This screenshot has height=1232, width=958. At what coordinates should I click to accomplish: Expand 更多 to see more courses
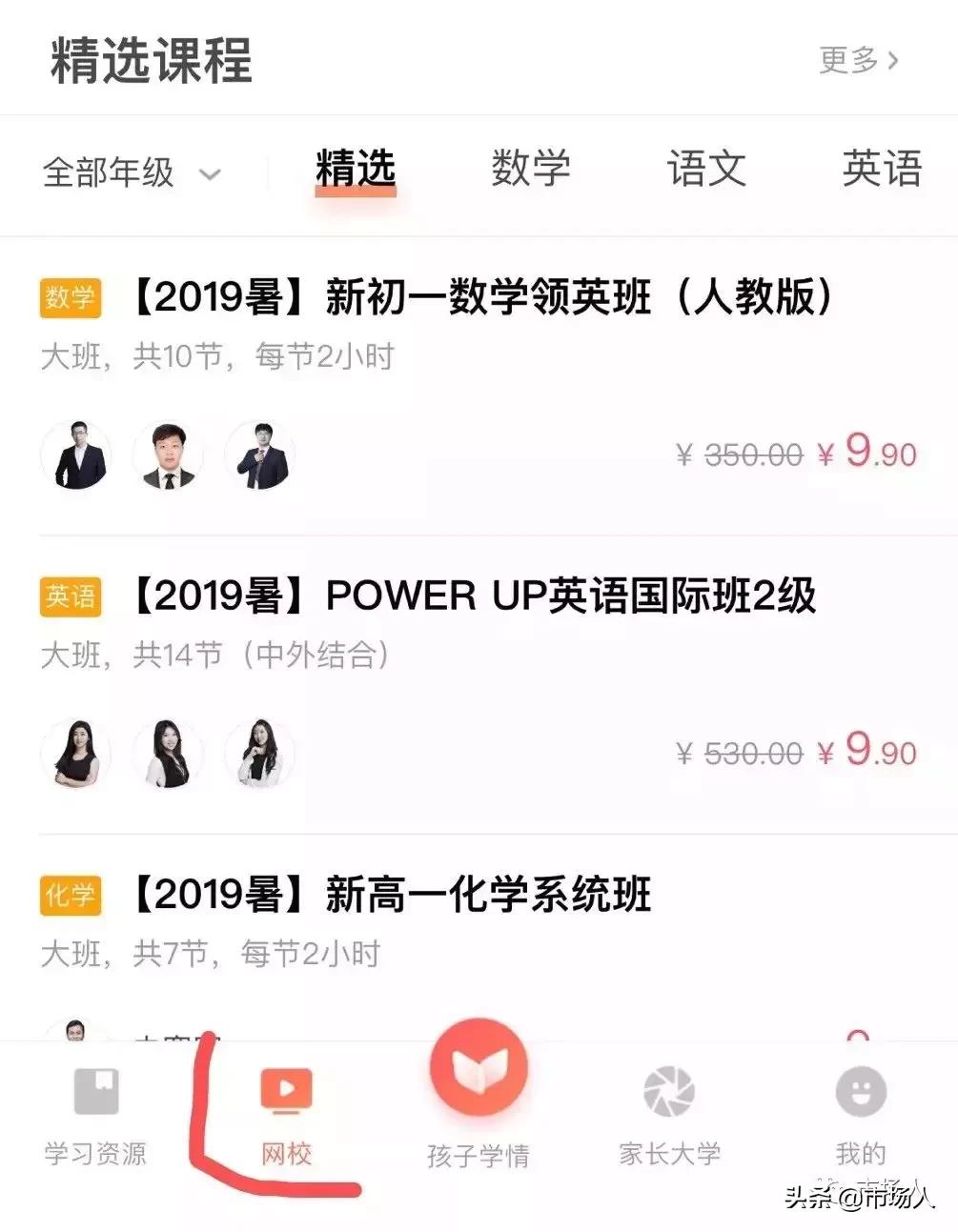pyautogui.click(x=849, y=60)
